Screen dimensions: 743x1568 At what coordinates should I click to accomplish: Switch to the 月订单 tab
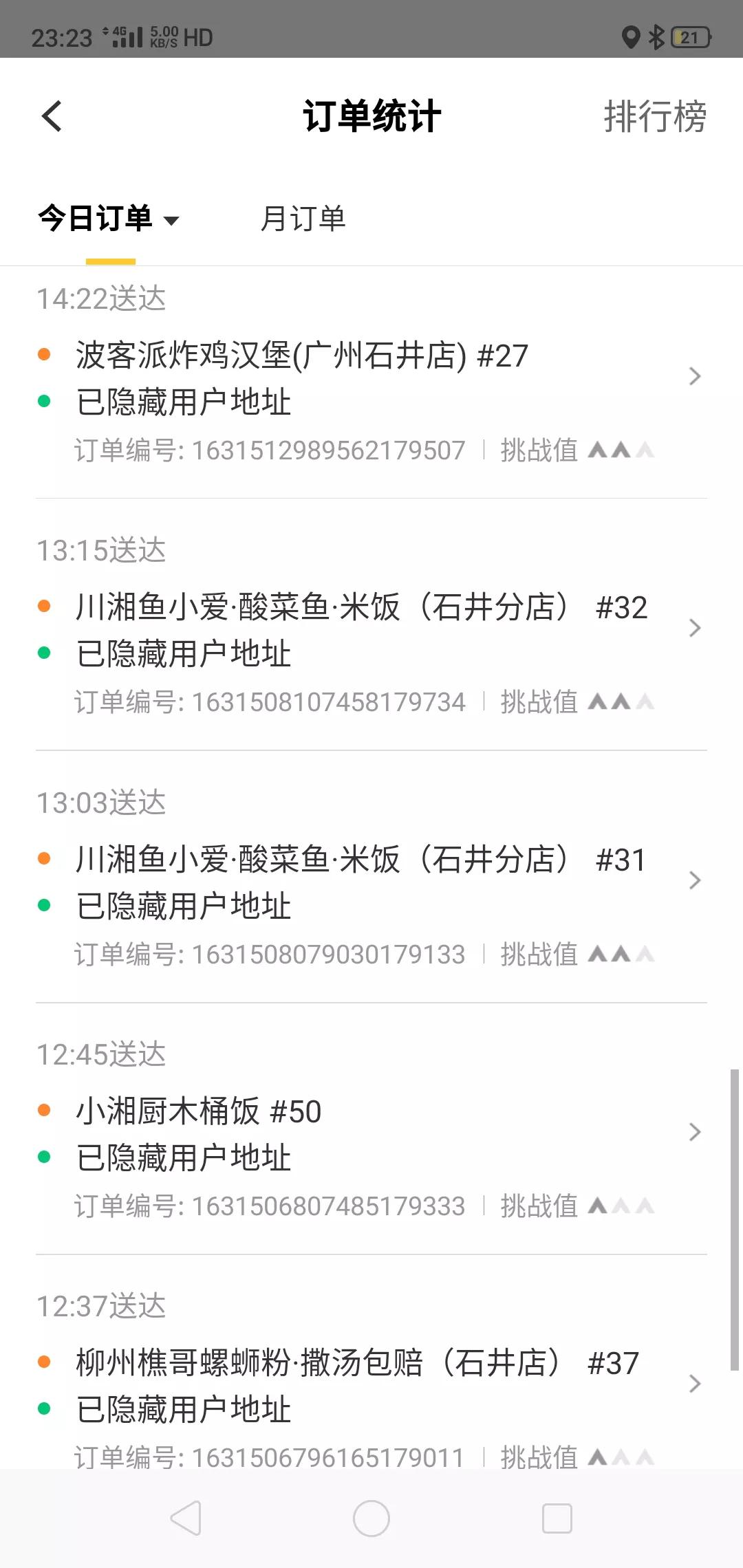[x=305, y=219]
